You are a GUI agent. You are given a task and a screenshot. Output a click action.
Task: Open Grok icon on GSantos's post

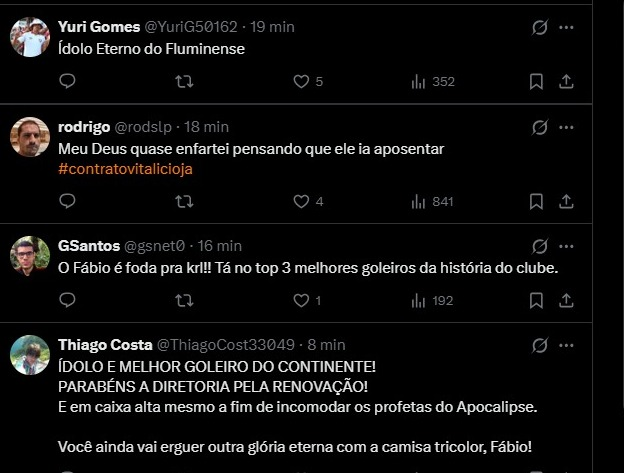pos(539,246)
